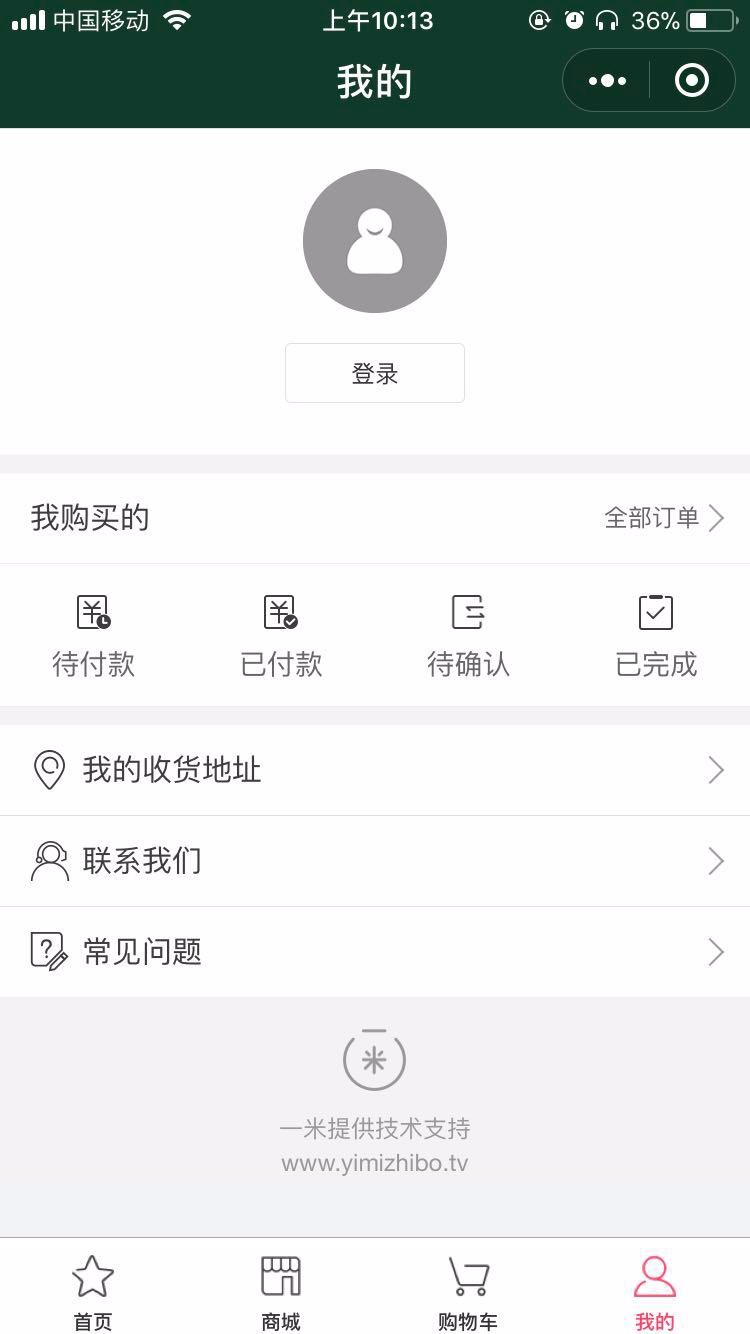This screenshot has height=1334, width=750.
Task: Open 待确认 orders awaiting confirmation
Action: point(468,636)
